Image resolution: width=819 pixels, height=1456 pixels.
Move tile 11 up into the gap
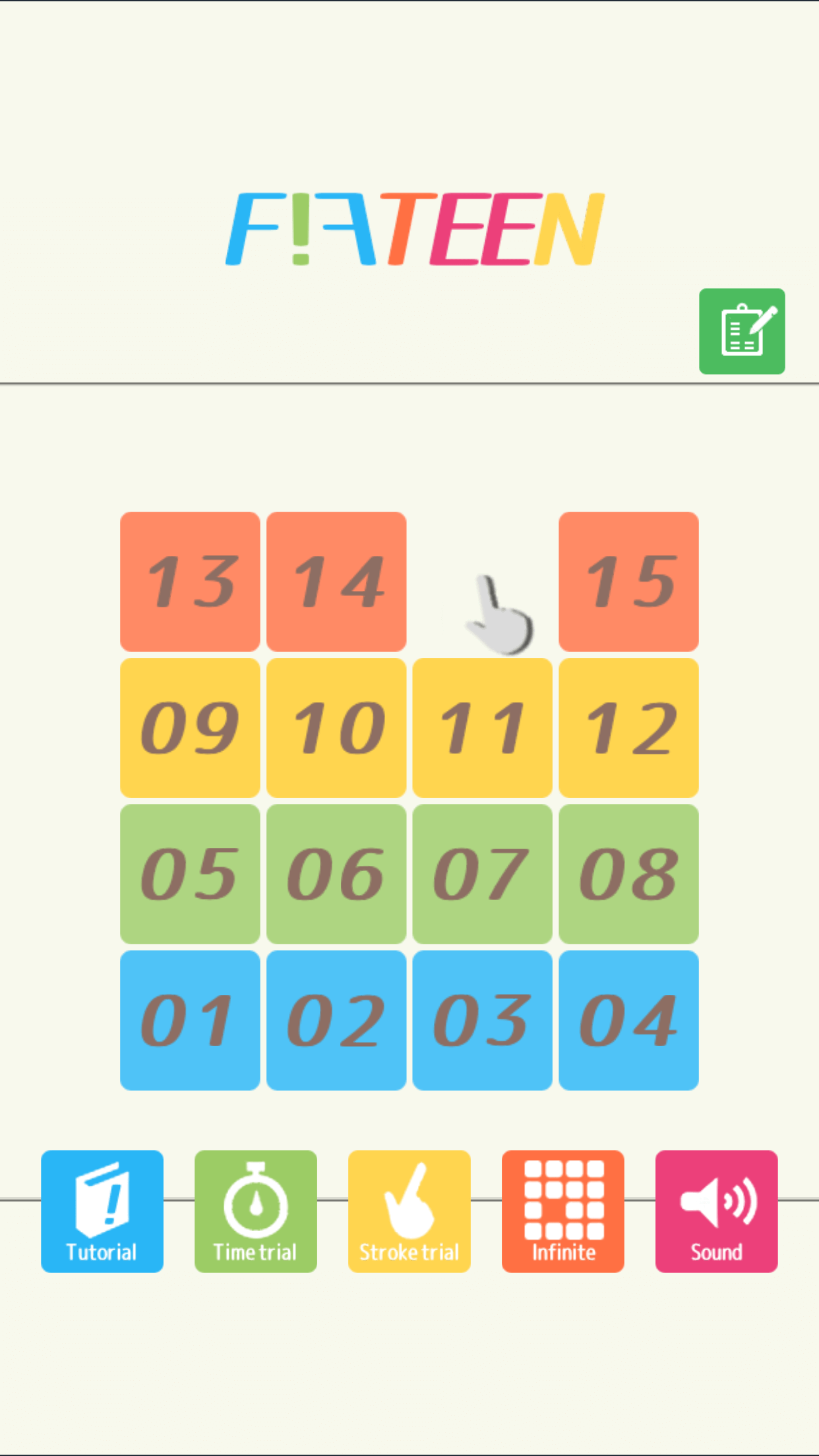[483, 728]
